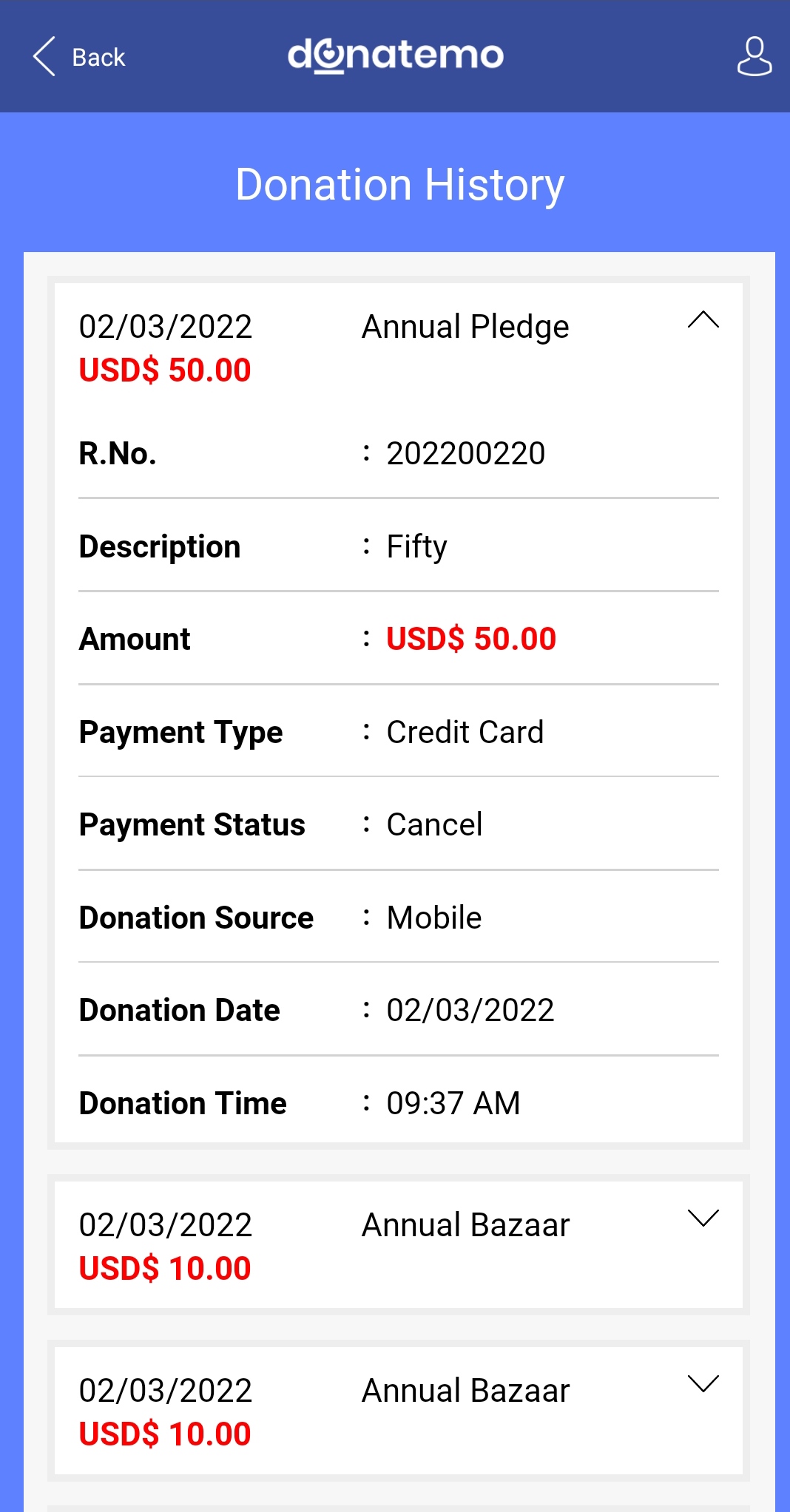This screenshot has height=1512, width=790.
Task: Select the Credit Card payment type
Action: tap(465, 731)
